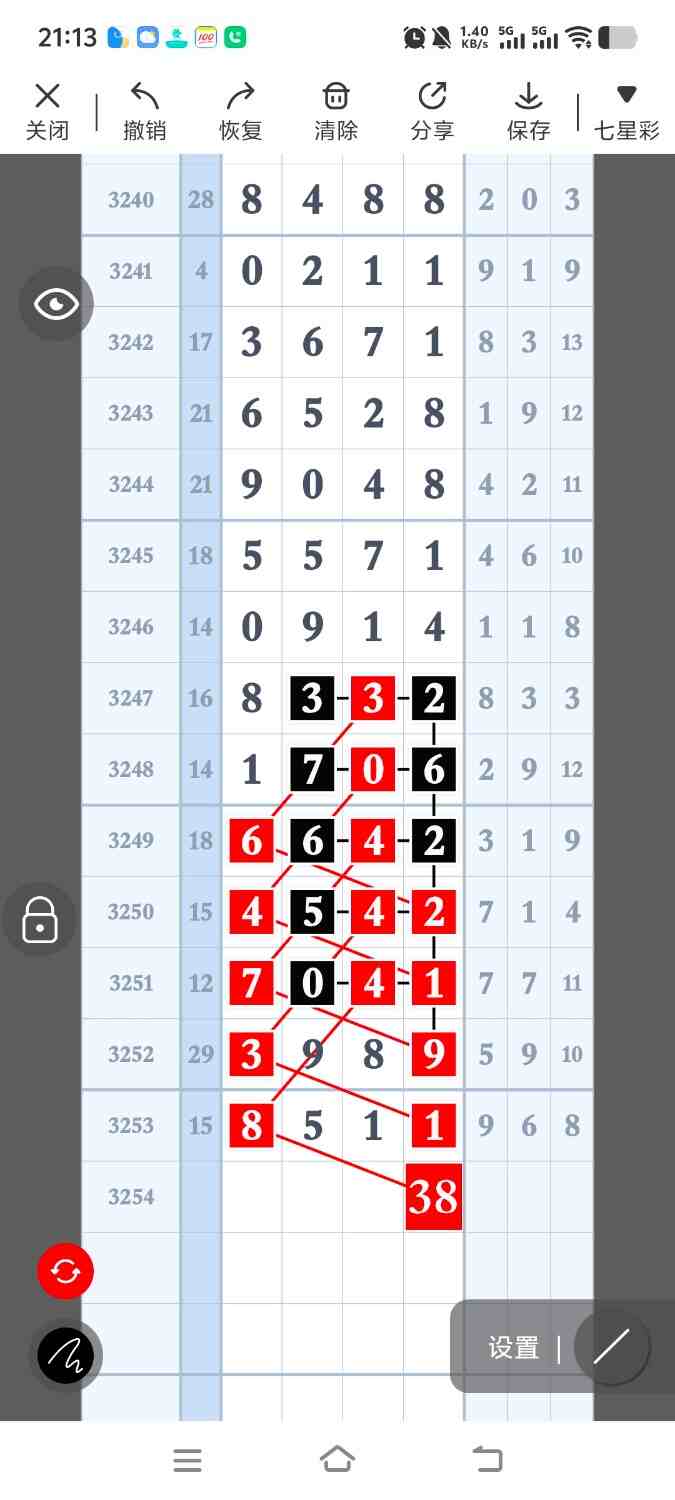
Task: Share the chart with 分享
Action: pyautogui.click(x=432, y=111)
